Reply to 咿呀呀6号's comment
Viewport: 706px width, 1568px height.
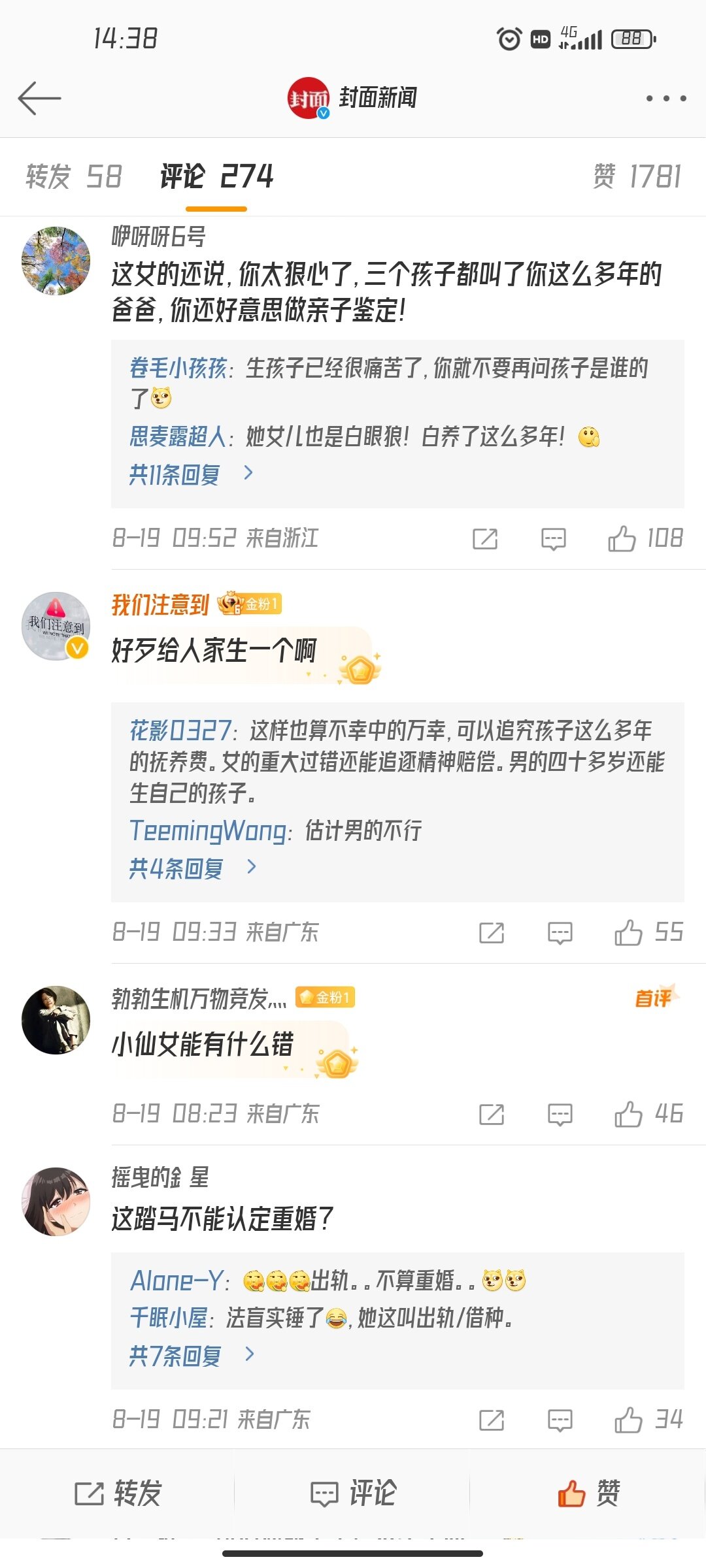[553, 539]
